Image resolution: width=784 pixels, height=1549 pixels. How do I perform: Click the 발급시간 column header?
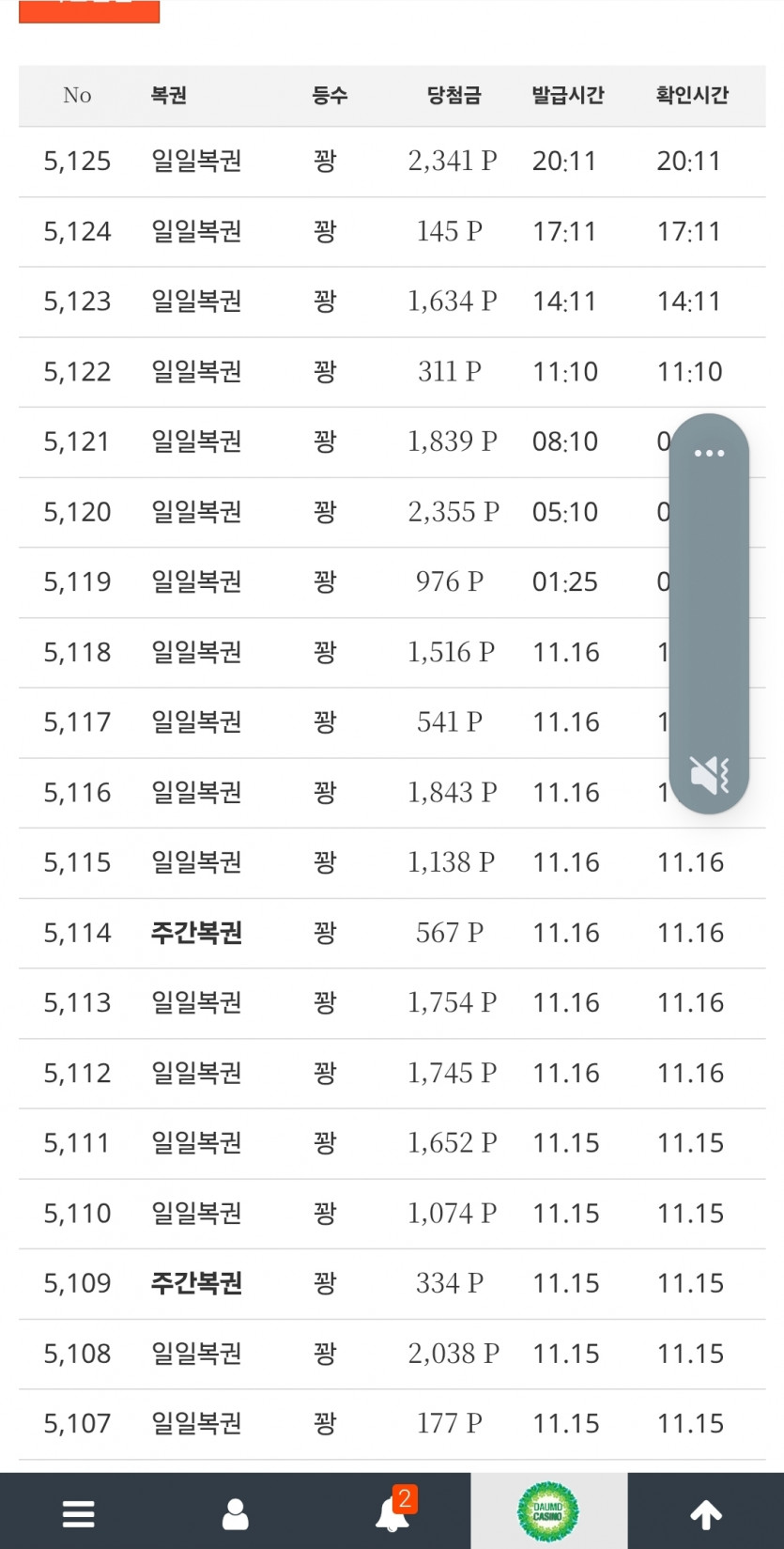pyautogui.click(x=567, y=95)
